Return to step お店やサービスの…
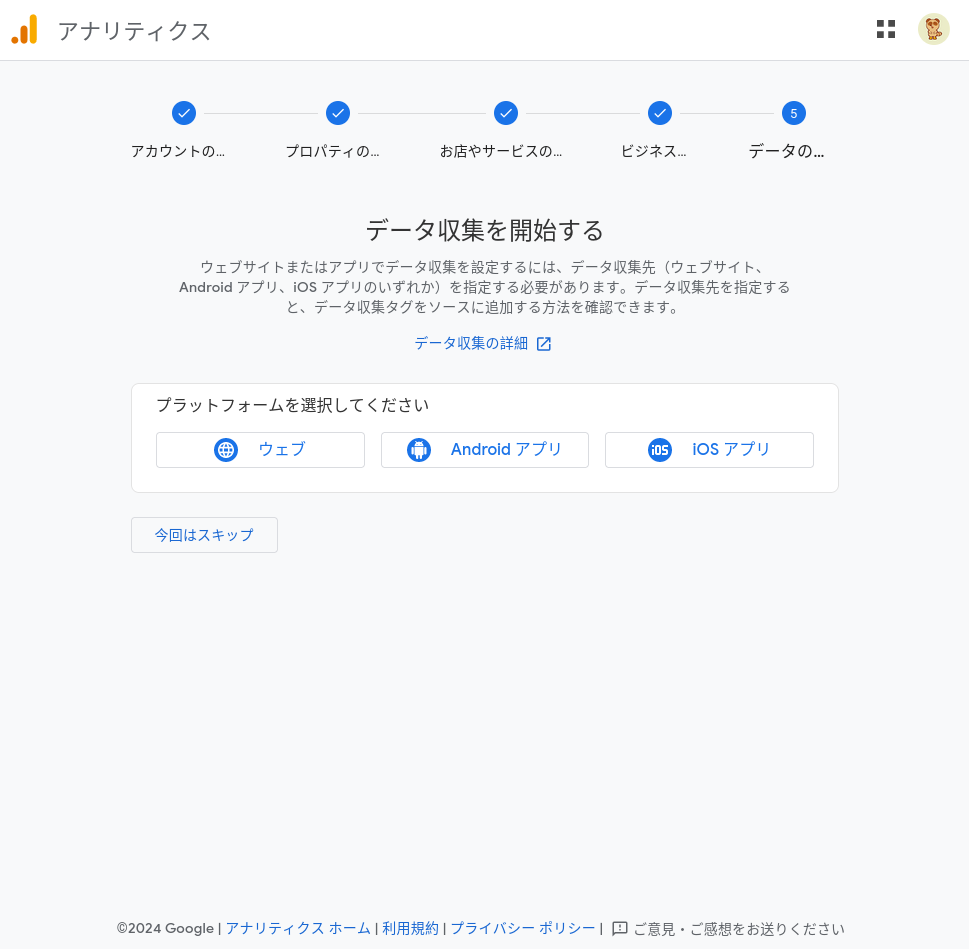 [506, 113]
